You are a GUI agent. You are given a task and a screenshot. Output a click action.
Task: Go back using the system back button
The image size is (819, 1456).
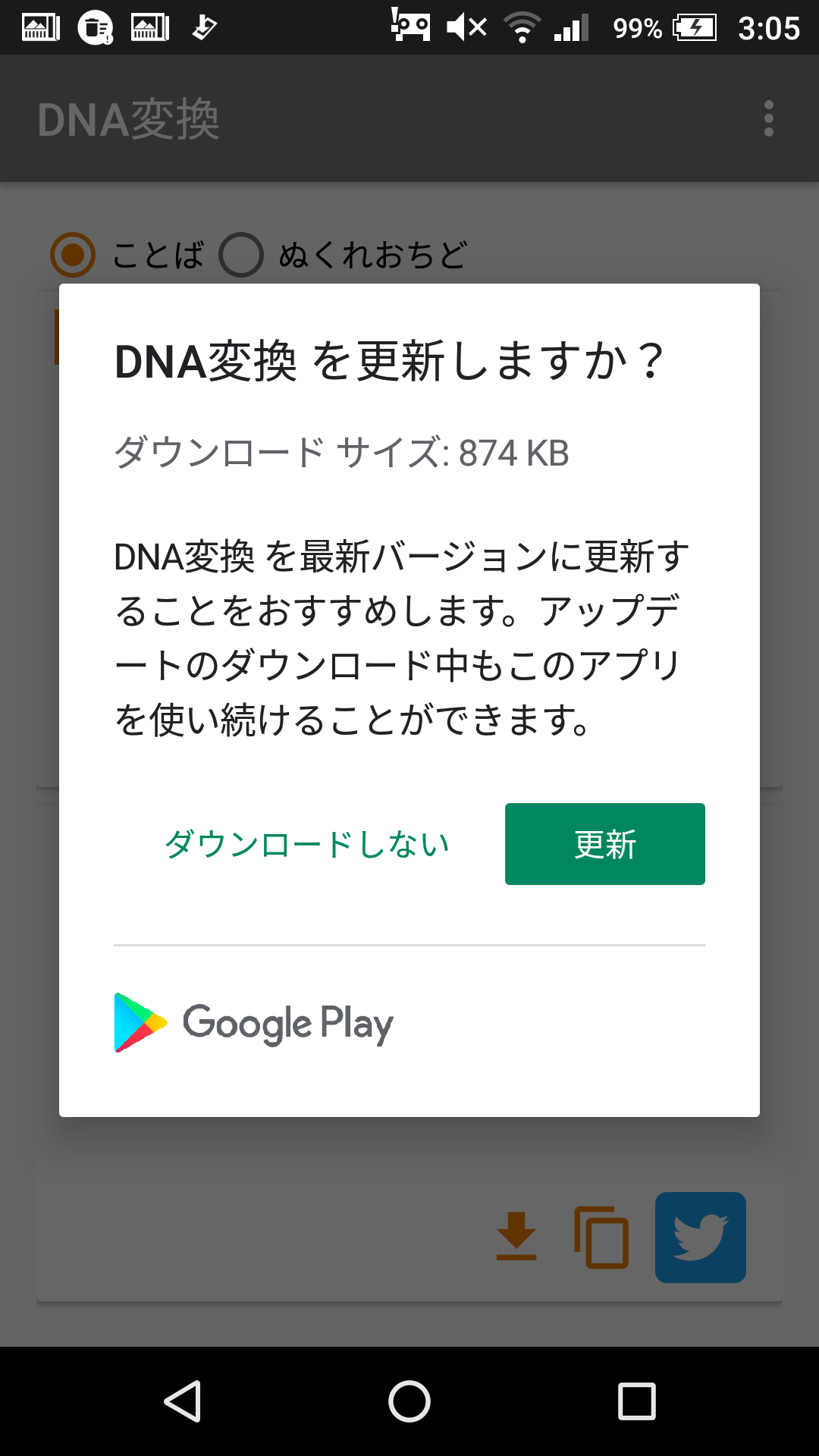[183, 1401]
